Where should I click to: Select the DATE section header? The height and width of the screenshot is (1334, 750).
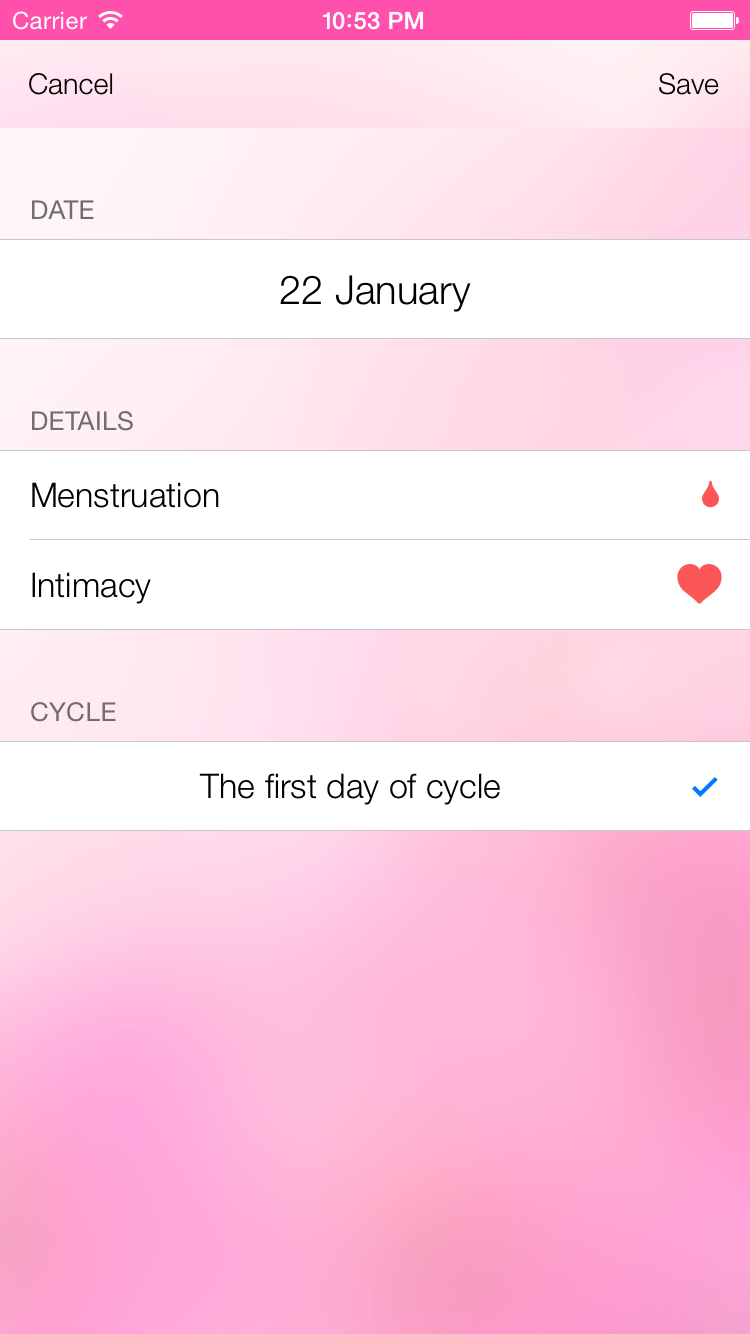(62, 210)
